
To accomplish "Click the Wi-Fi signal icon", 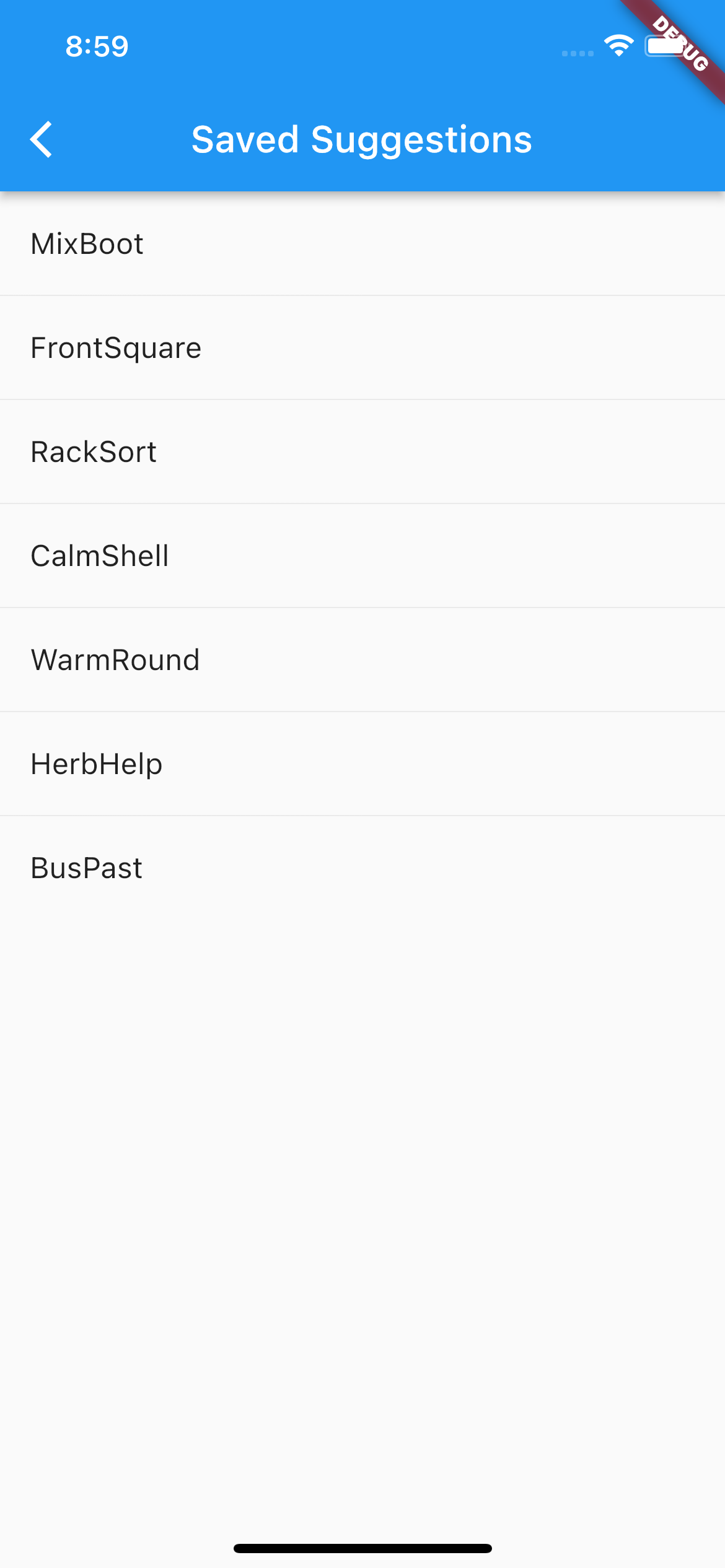I will [x=618, y=45].
